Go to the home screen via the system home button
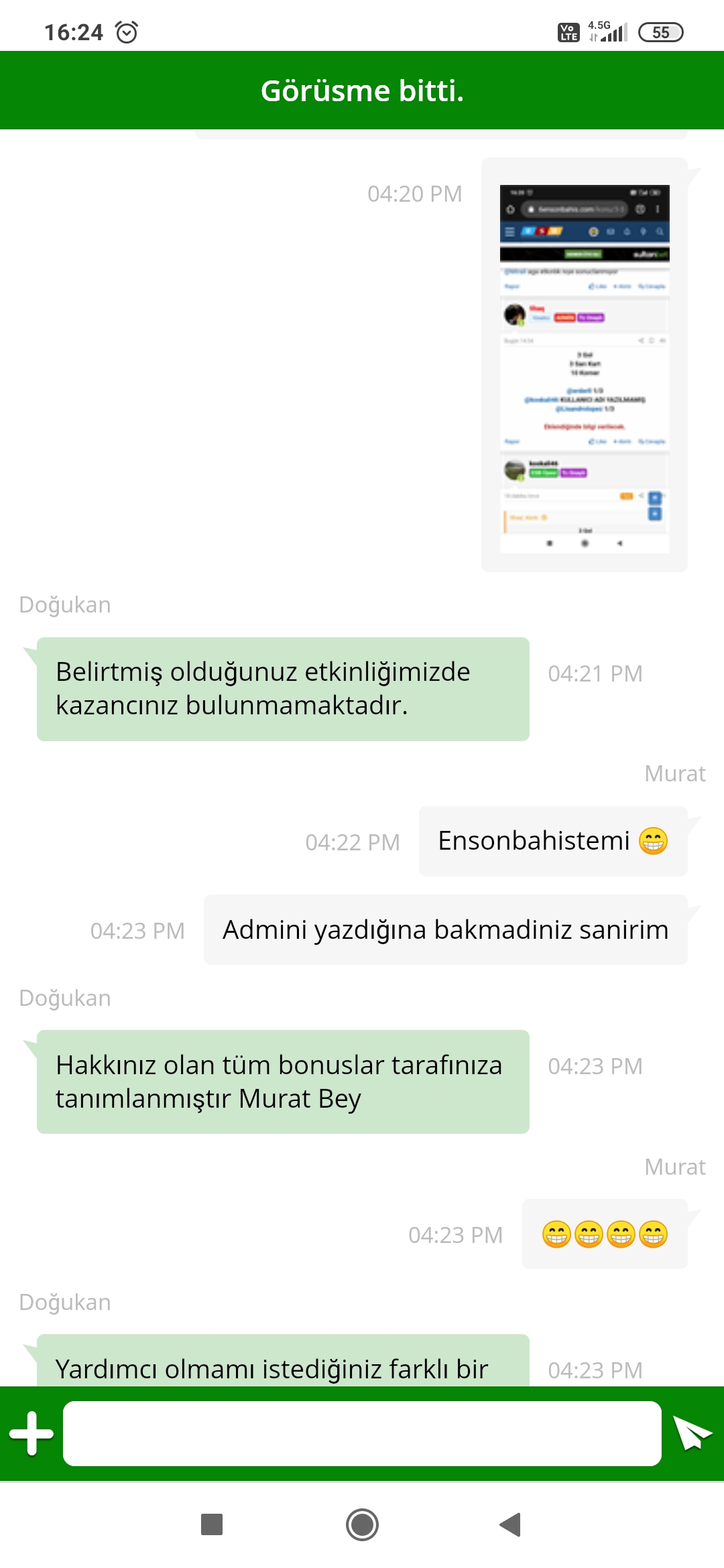Viewport: 724px width, 1568px height. [x=362, y=1524]
